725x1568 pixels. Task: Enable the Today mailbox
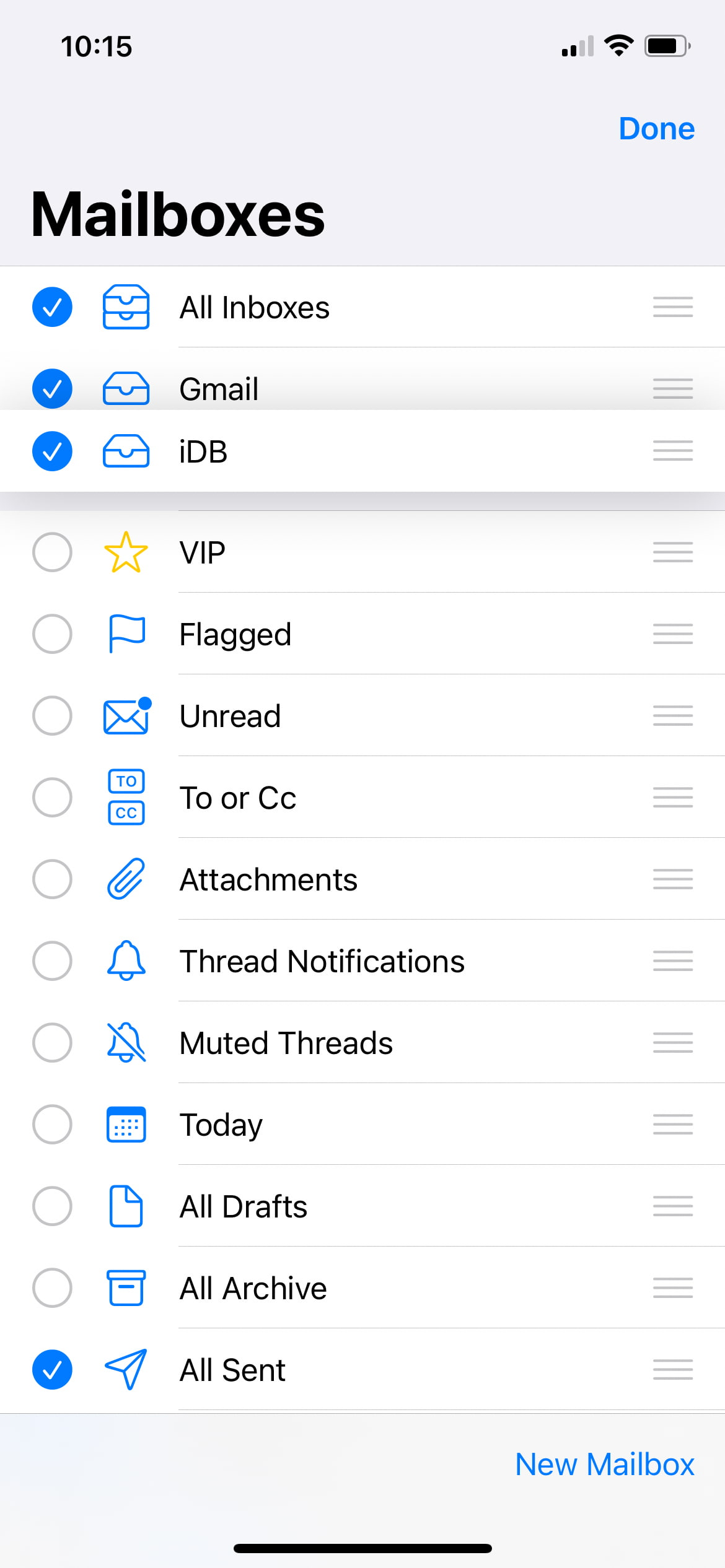pos(52,1125)
